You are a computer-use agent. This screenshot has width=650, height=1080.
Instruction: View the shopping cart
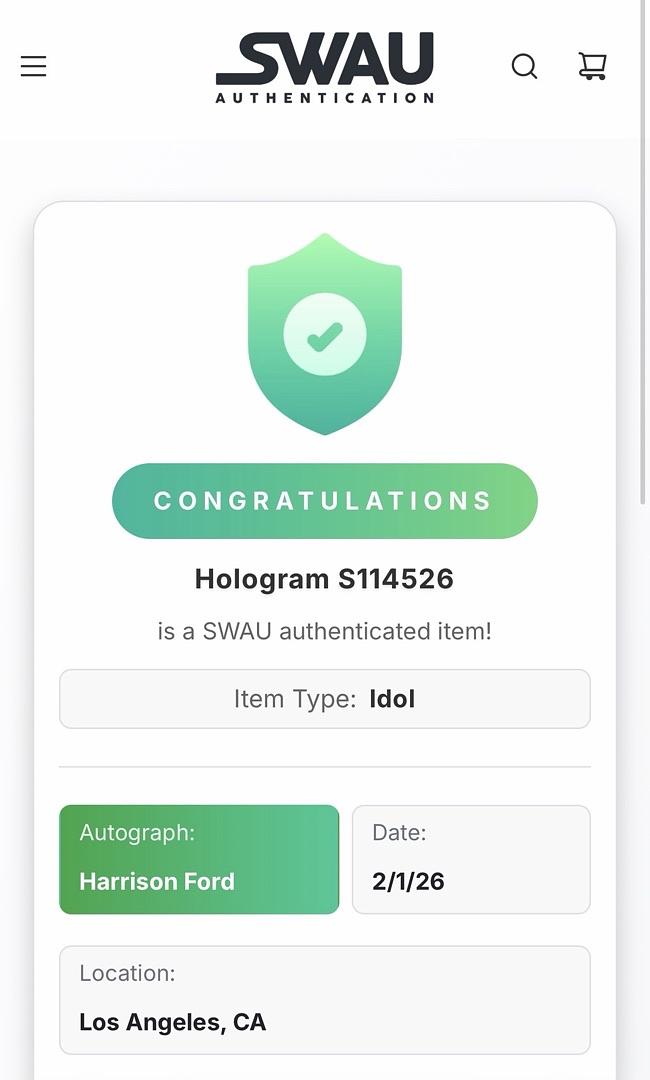[x=592, y=66]
